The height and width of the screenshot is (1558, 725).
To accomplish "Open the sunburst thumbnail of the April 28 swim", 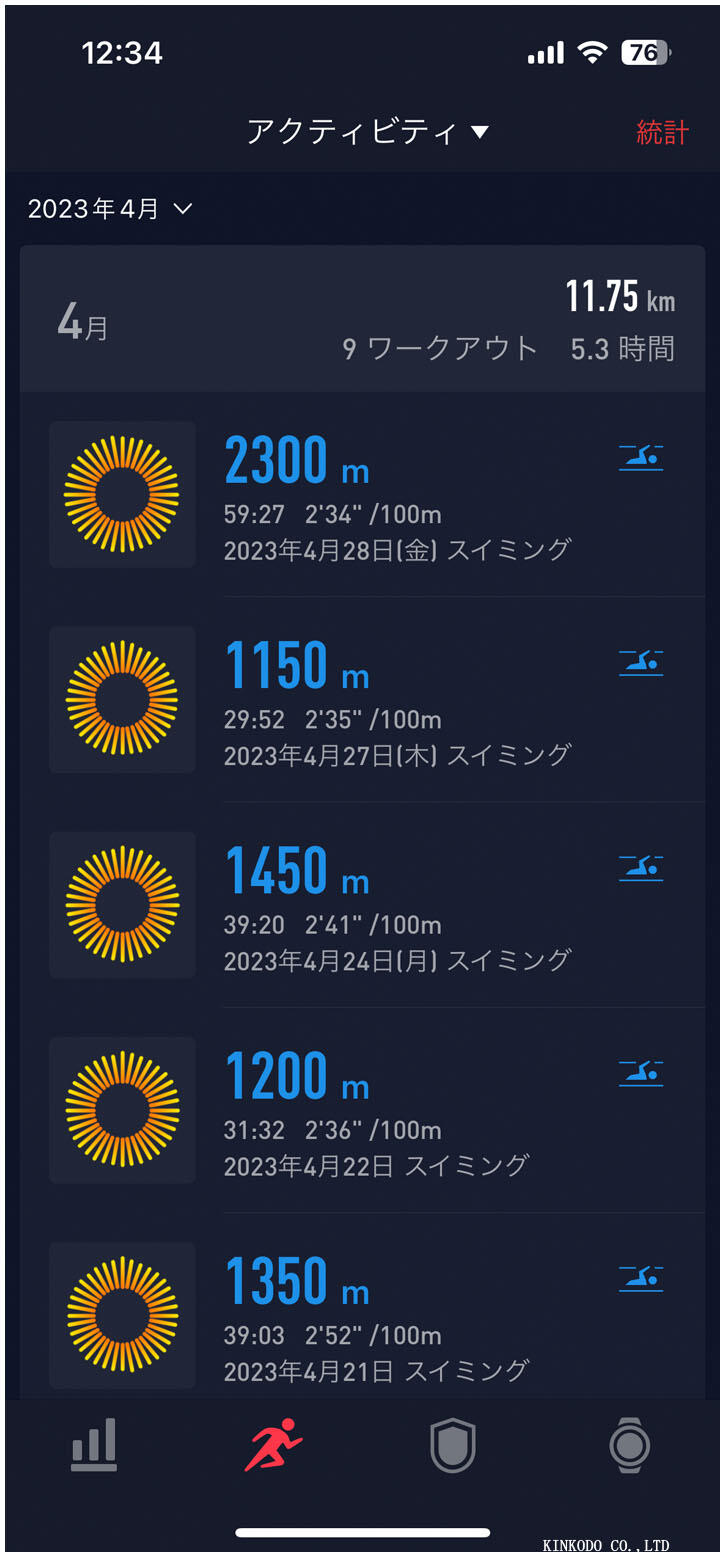I will click(x=121, y=494).
